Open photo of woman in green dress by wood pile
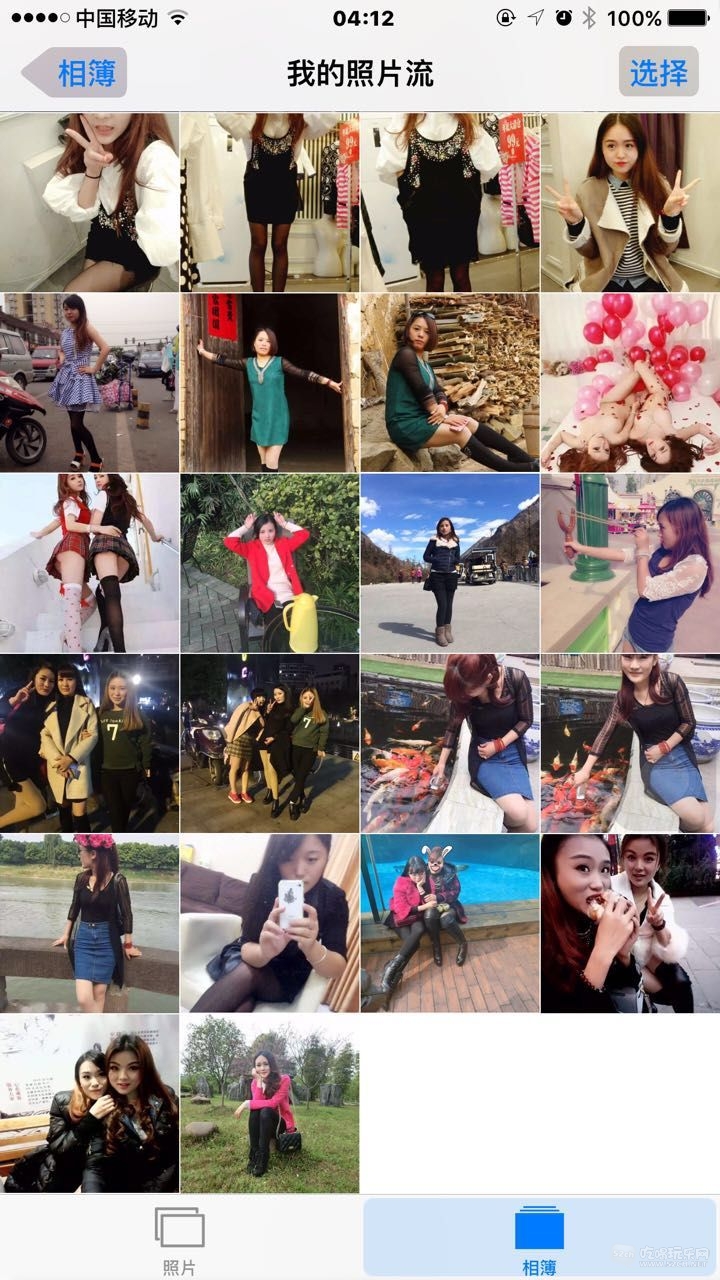Image resolution: width=720 pixels, height=1280 pixels. click(450, 382)
